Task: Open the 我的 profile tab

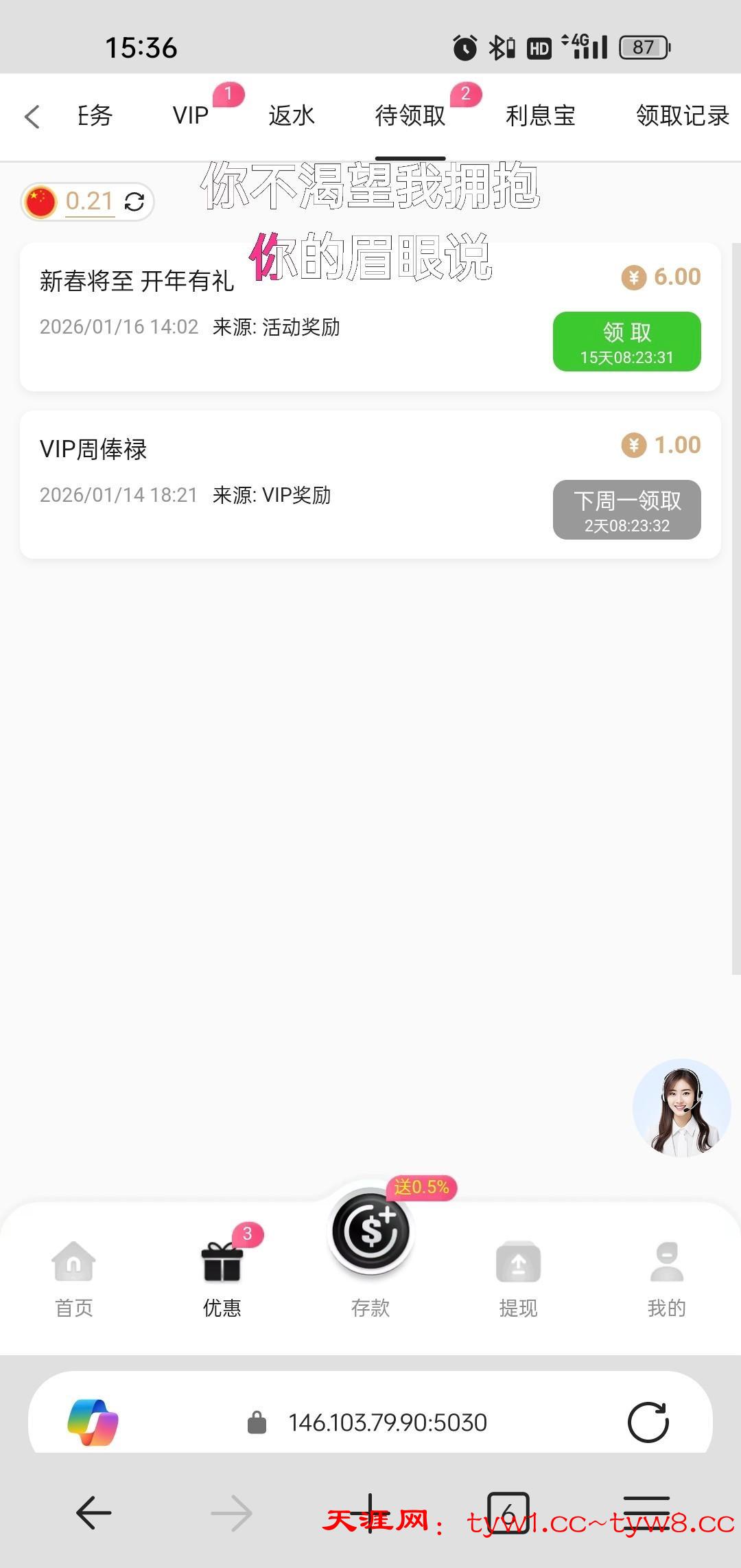Action: point(666,1280)
